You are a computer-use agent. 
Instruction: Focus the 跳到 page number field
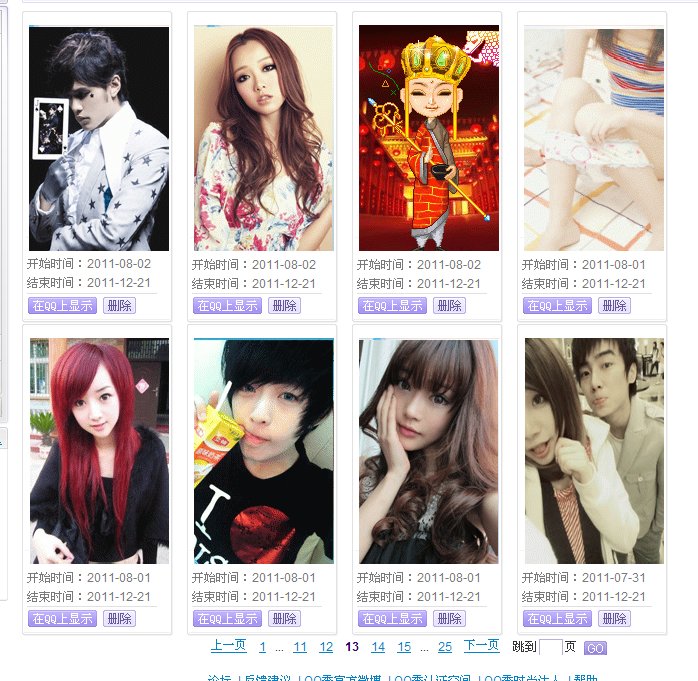[x=550, y=648]
